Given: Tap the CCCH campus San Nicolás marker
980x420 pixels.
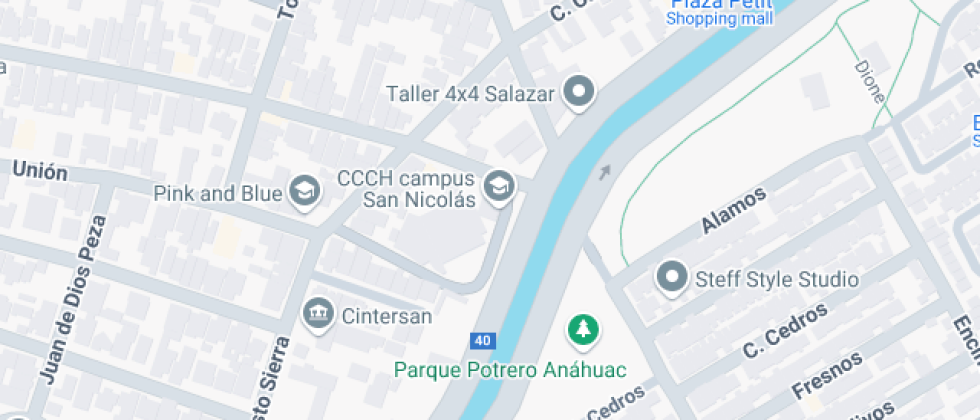Looking at the screenshot, I should pyautogui.click(x=498, y=186).
